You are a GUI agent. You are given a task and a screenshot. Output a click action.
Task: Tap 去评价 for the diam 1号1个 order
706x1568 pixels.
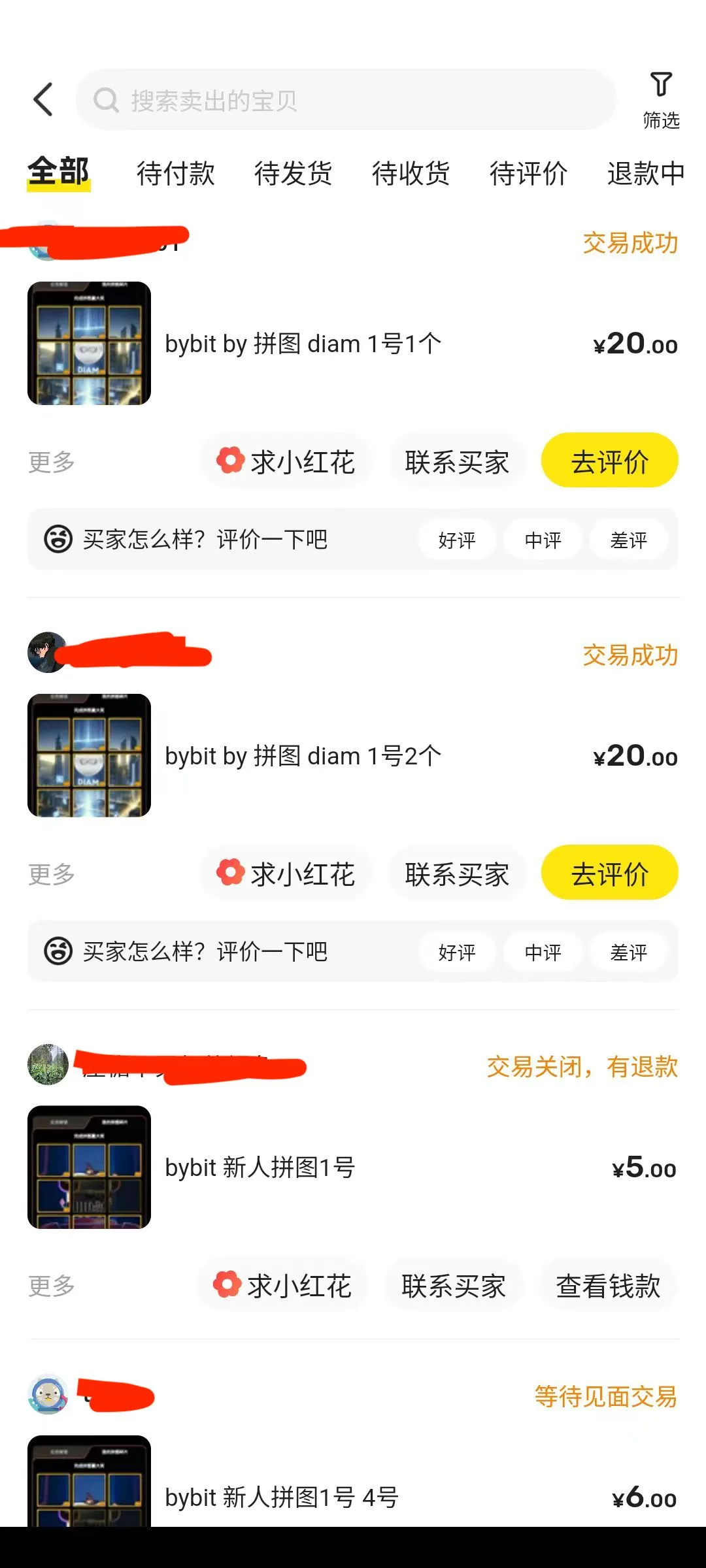coord(609,461)
